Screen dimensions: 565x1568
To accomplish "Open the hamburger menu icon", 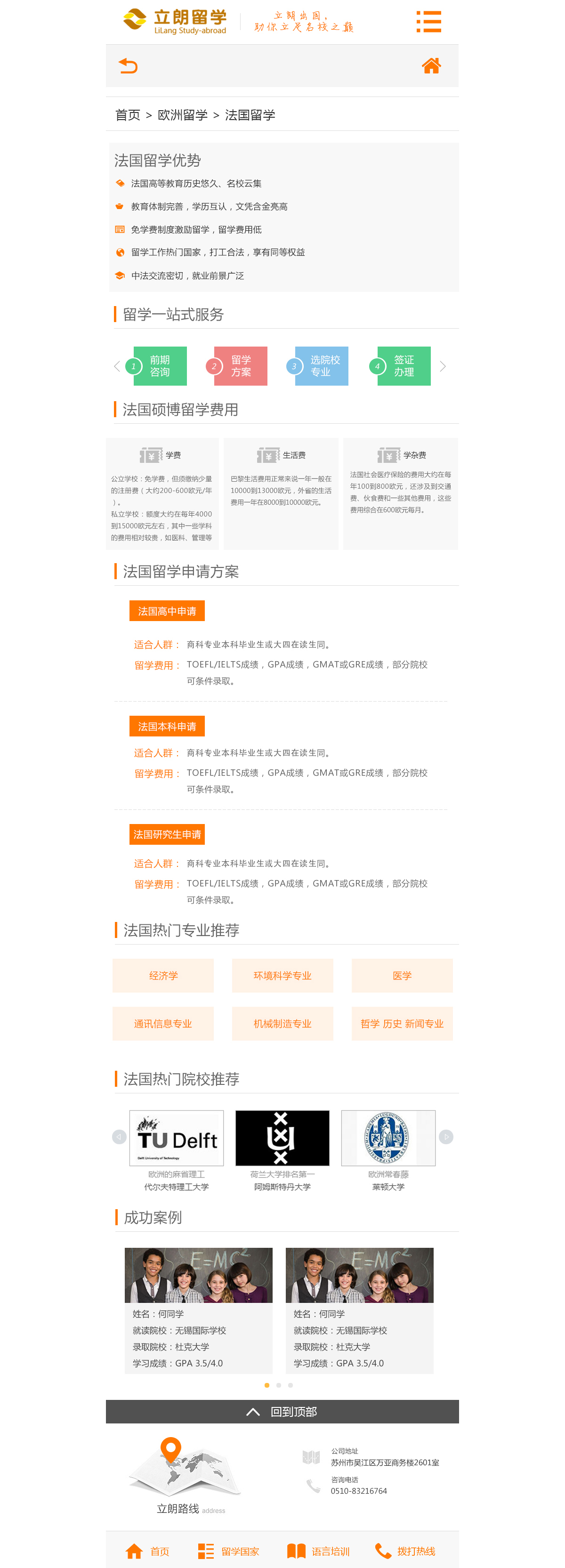I will point(428,21).
